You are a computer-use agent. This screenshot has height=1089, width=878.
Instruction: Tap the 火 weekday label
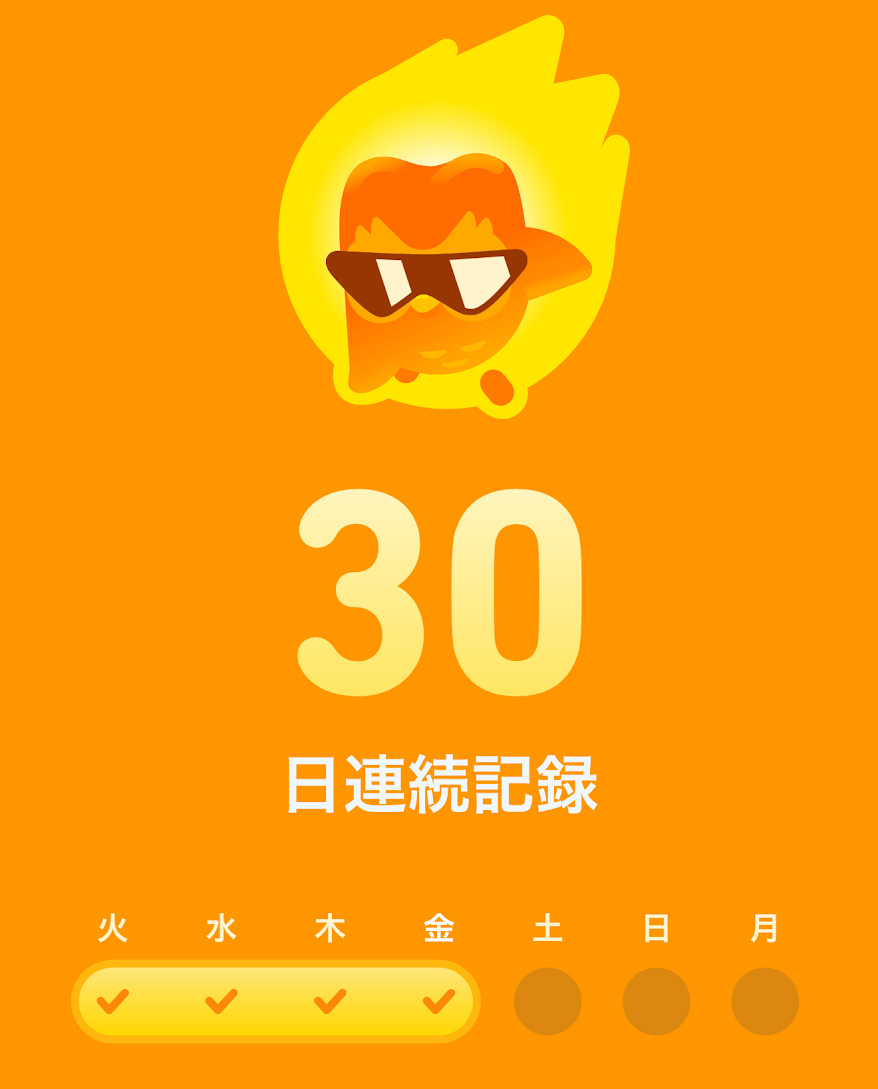tap(113, 929)
